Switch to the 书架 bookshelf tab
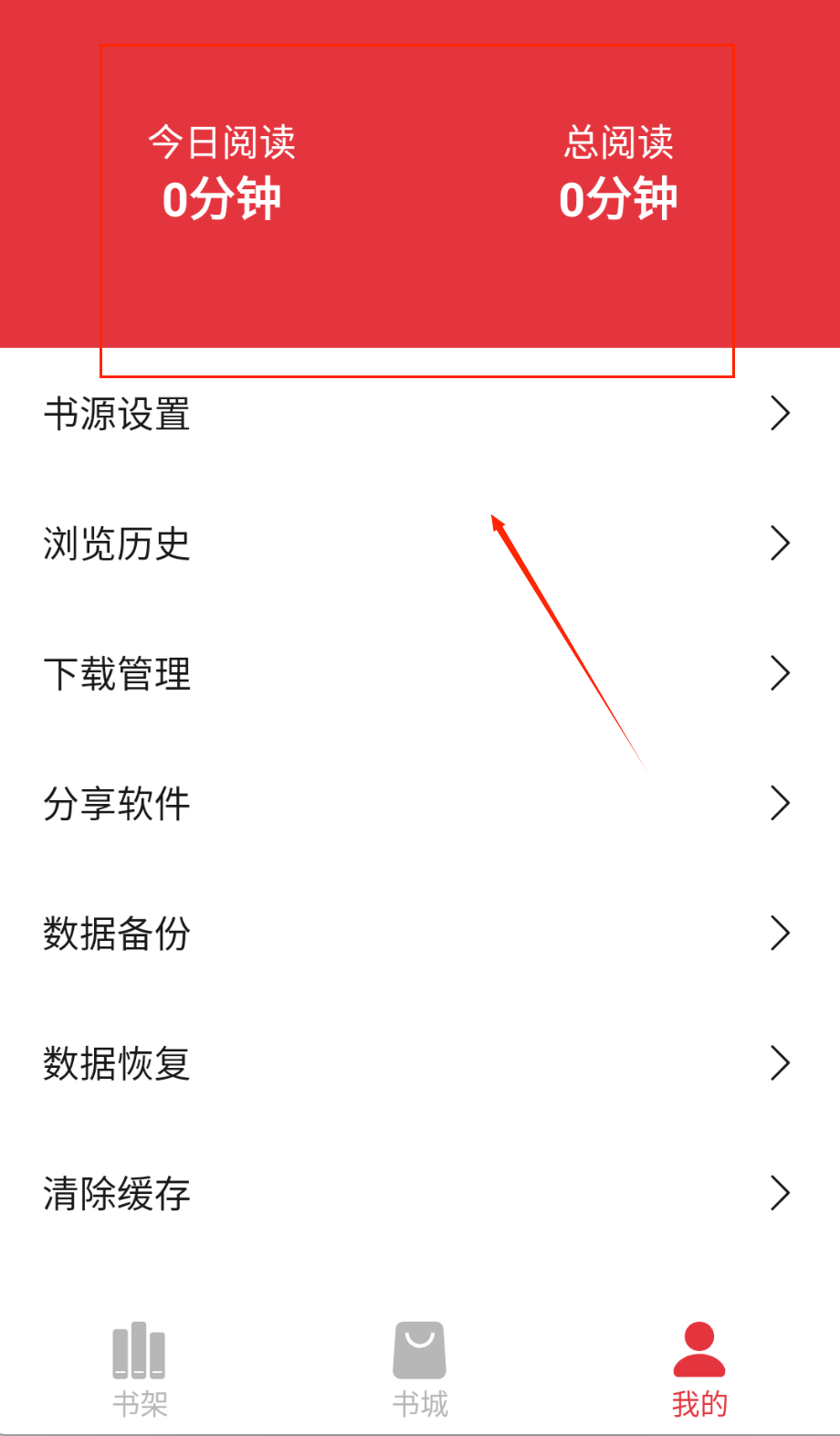This screenshot has width=840, height=1436. coord(140,1367)
